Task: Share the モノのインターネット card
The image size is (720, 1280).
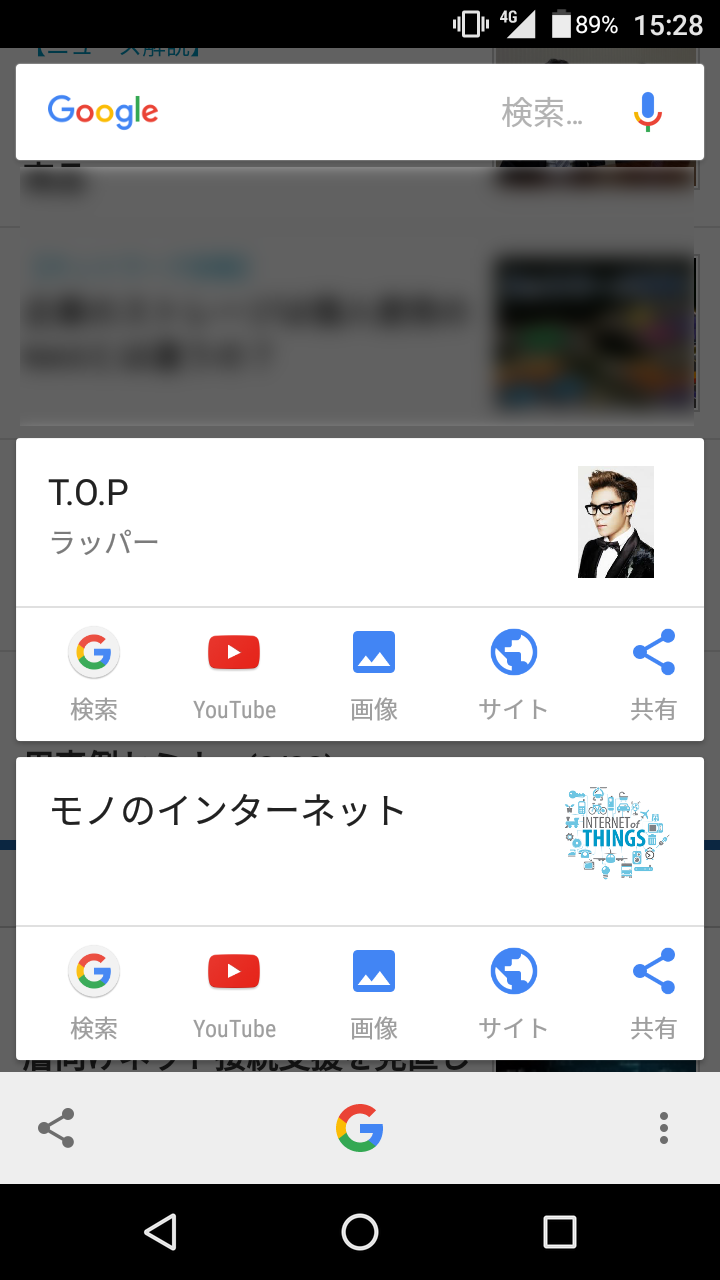Action: pyautogui.click(x=654, y=993)
